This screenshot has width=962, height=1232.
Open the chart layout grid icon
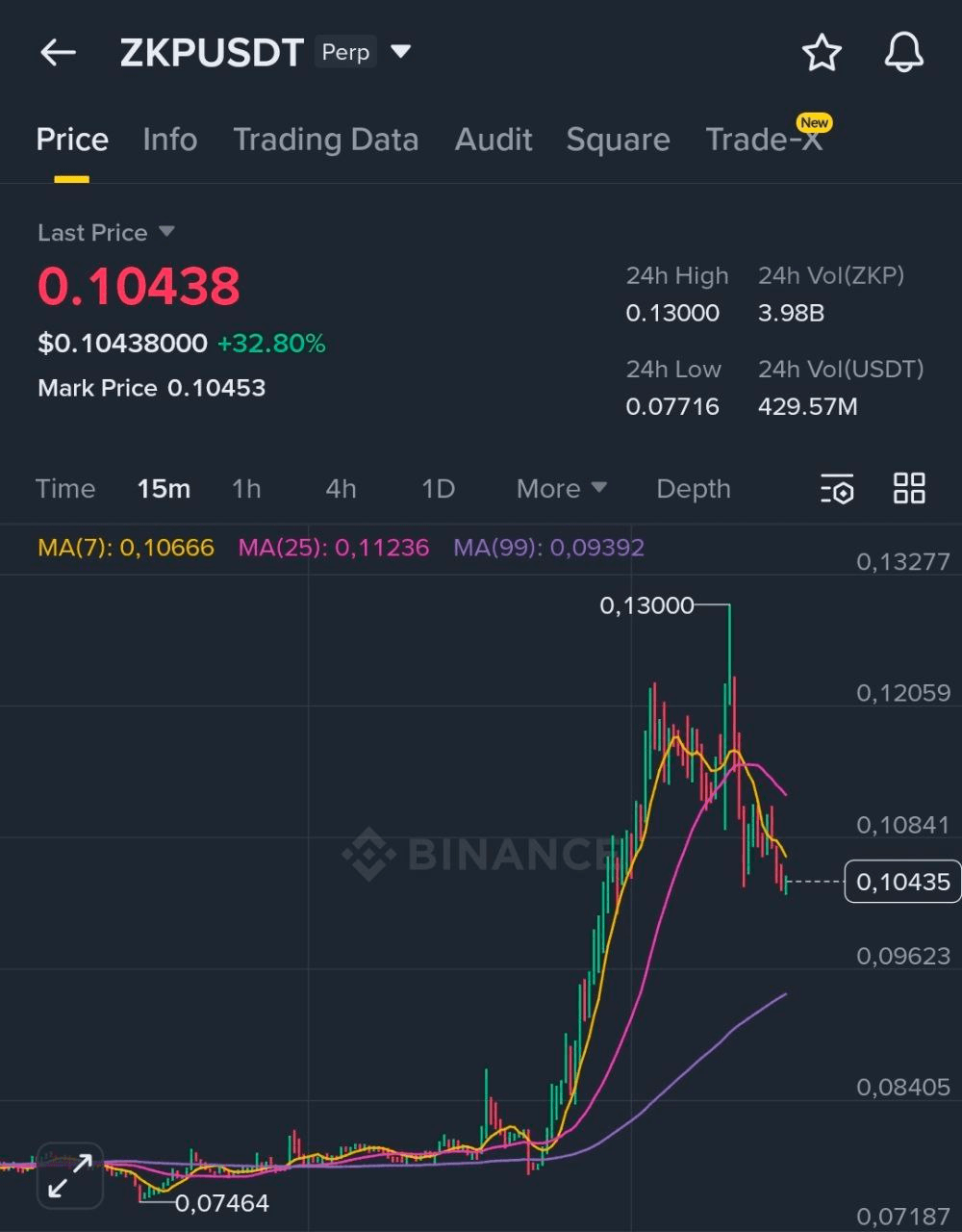point(909,489)
